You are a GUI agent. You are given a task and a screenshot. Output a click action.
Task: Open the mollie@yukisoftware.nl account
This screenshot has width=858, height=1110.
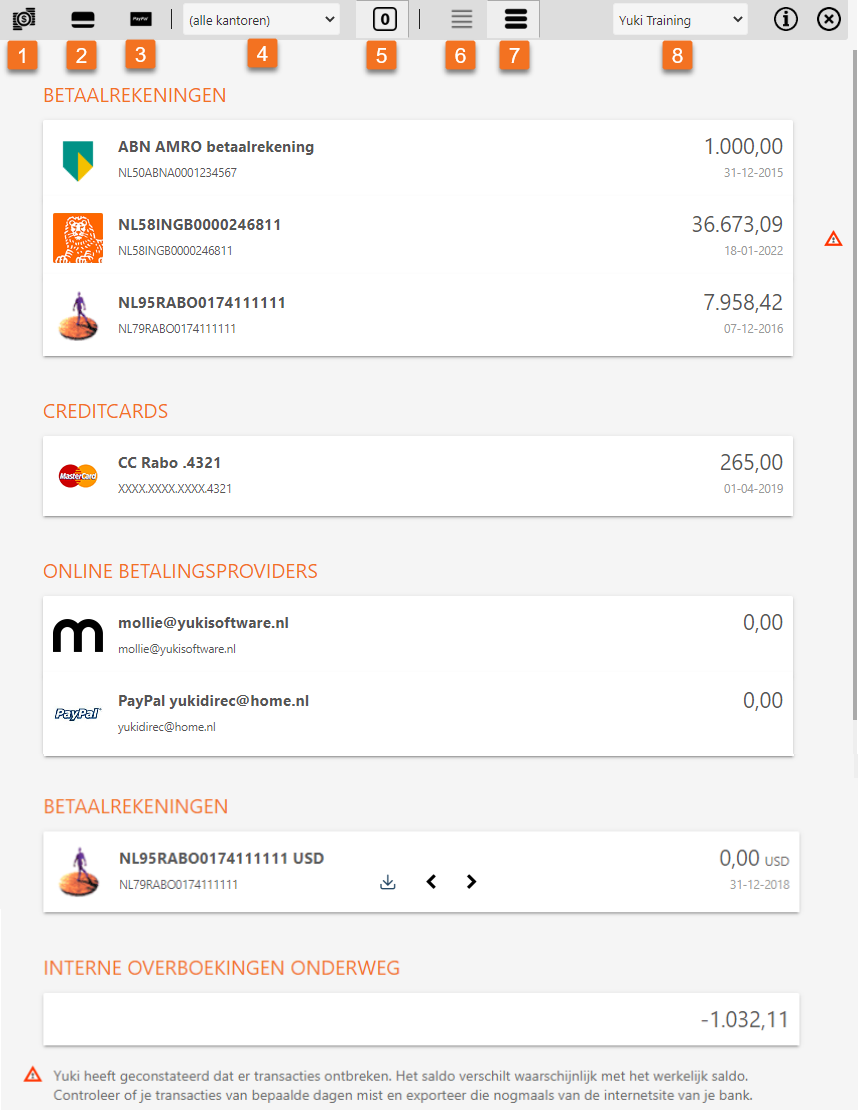point(203,623)
